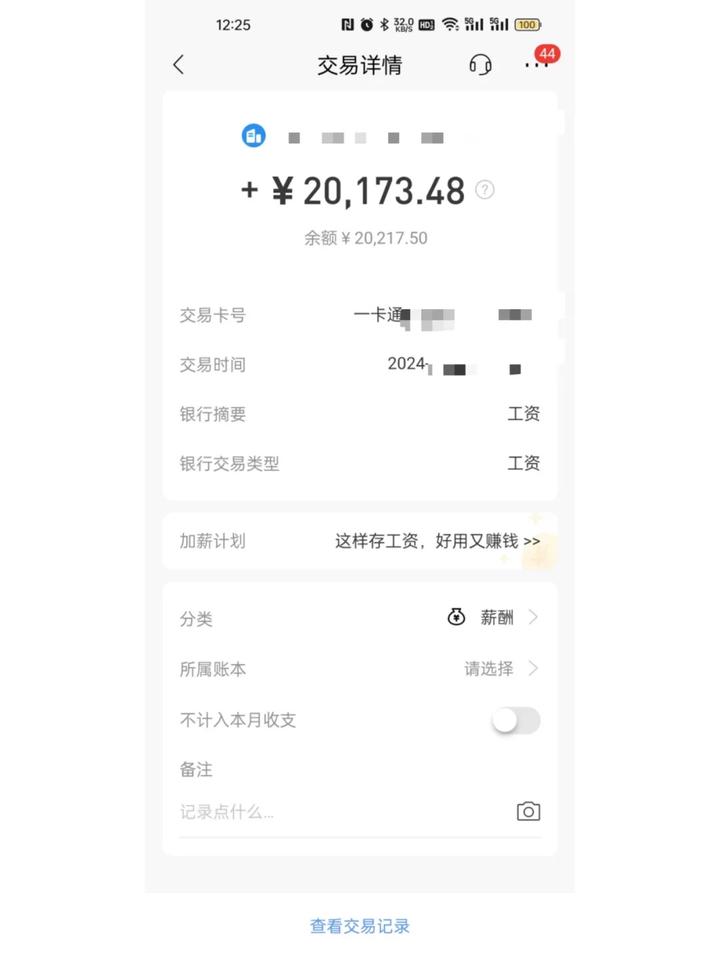This screenshot has width=720, height=959.
Task: Open 查看交易记录 link
Action: 360,926
